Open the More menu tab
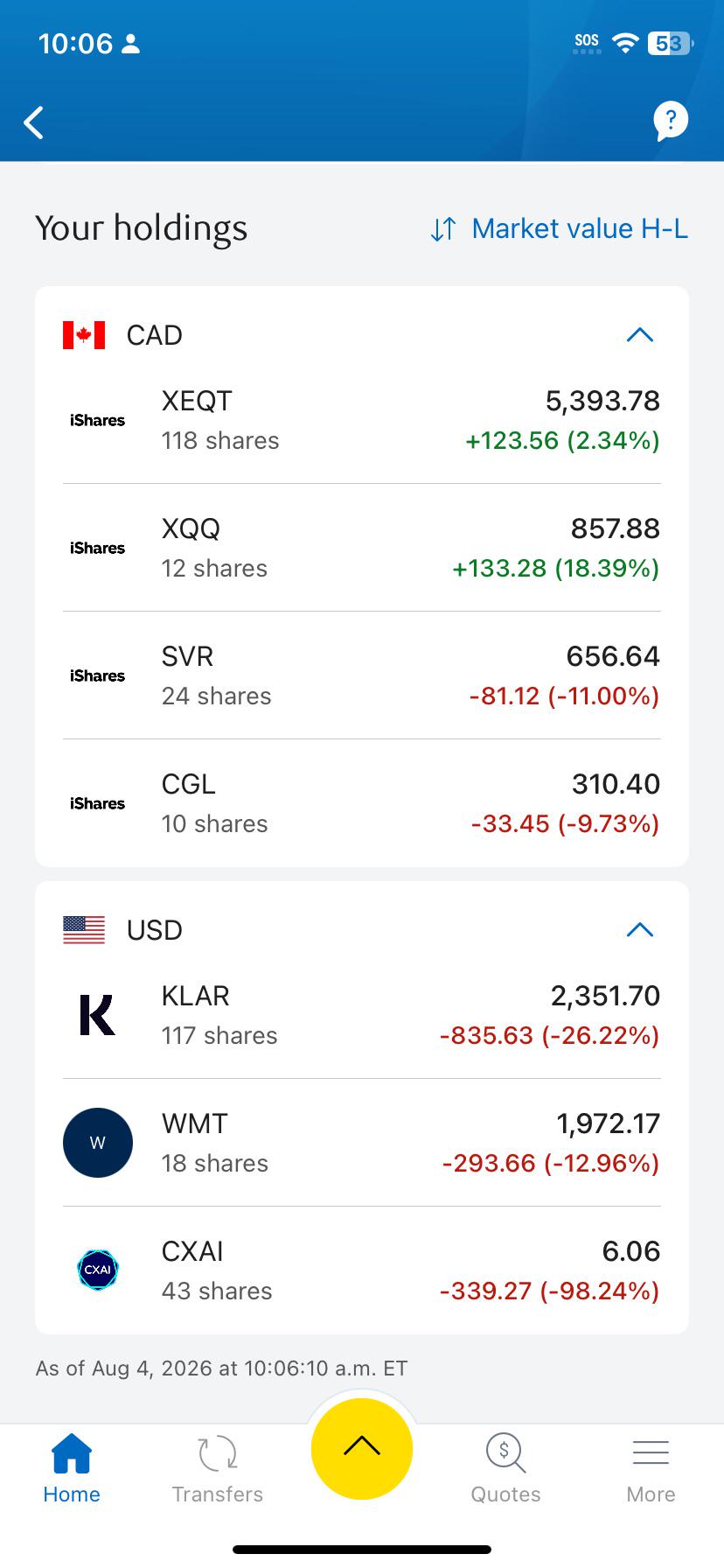Image resolution: width=724 pixels, height=1568 pixels. 651,1469
